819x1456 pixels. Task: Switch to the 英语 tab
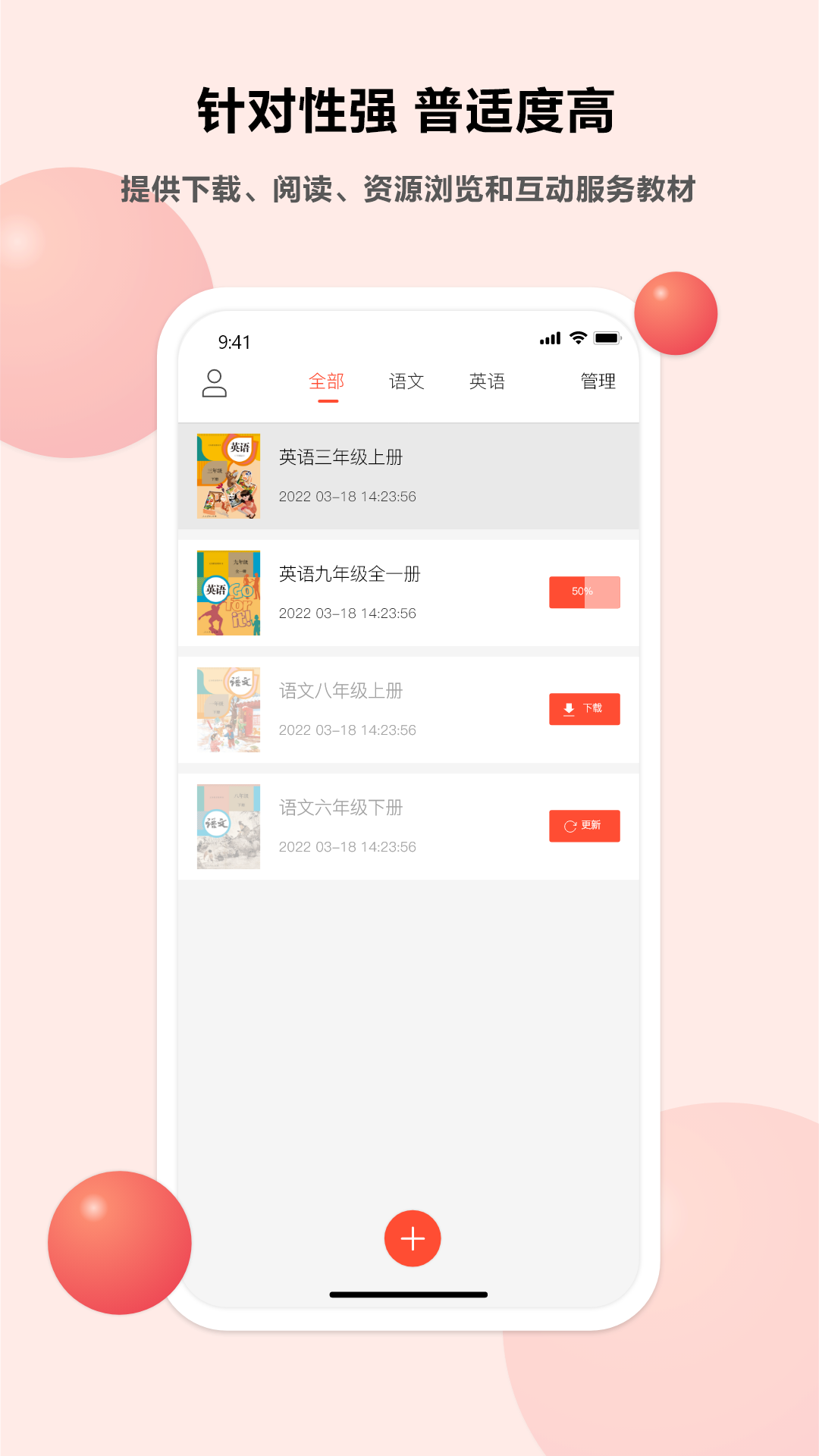pos(488,381)
